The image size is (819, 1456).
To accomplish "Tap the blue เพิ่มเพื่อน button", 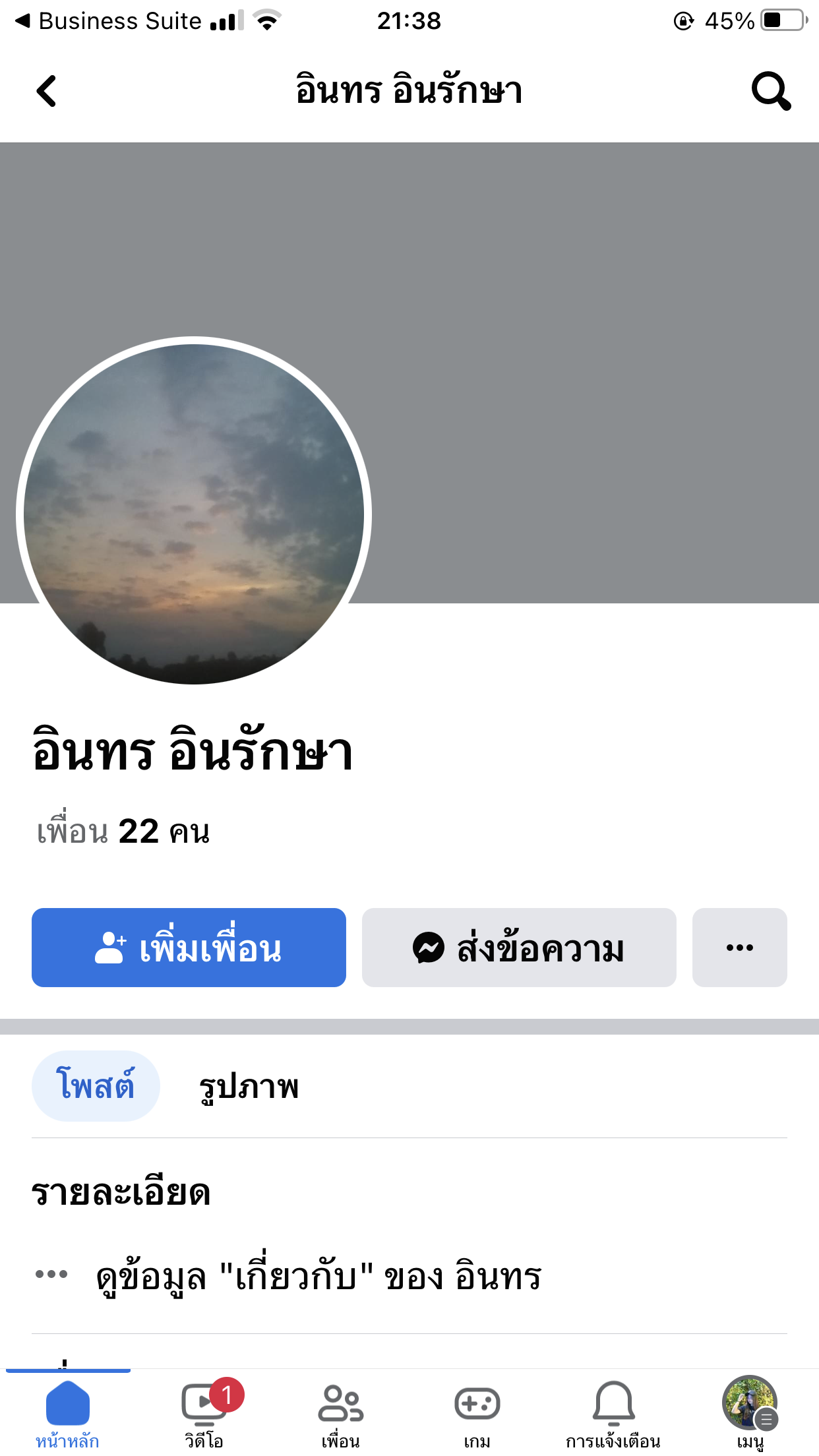I will pos(189,948).
